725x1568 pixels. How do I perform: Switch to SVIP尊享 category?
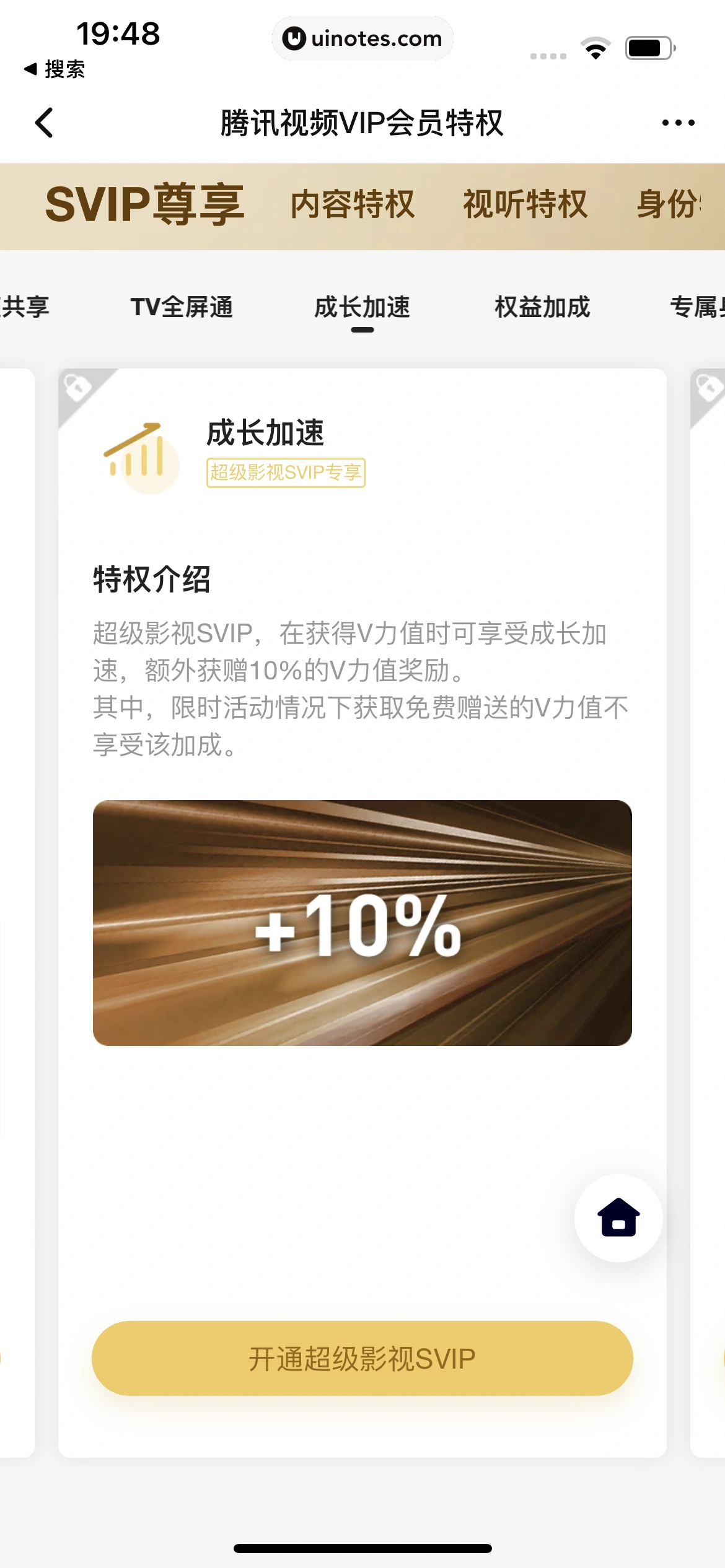[x=145, y=204]
